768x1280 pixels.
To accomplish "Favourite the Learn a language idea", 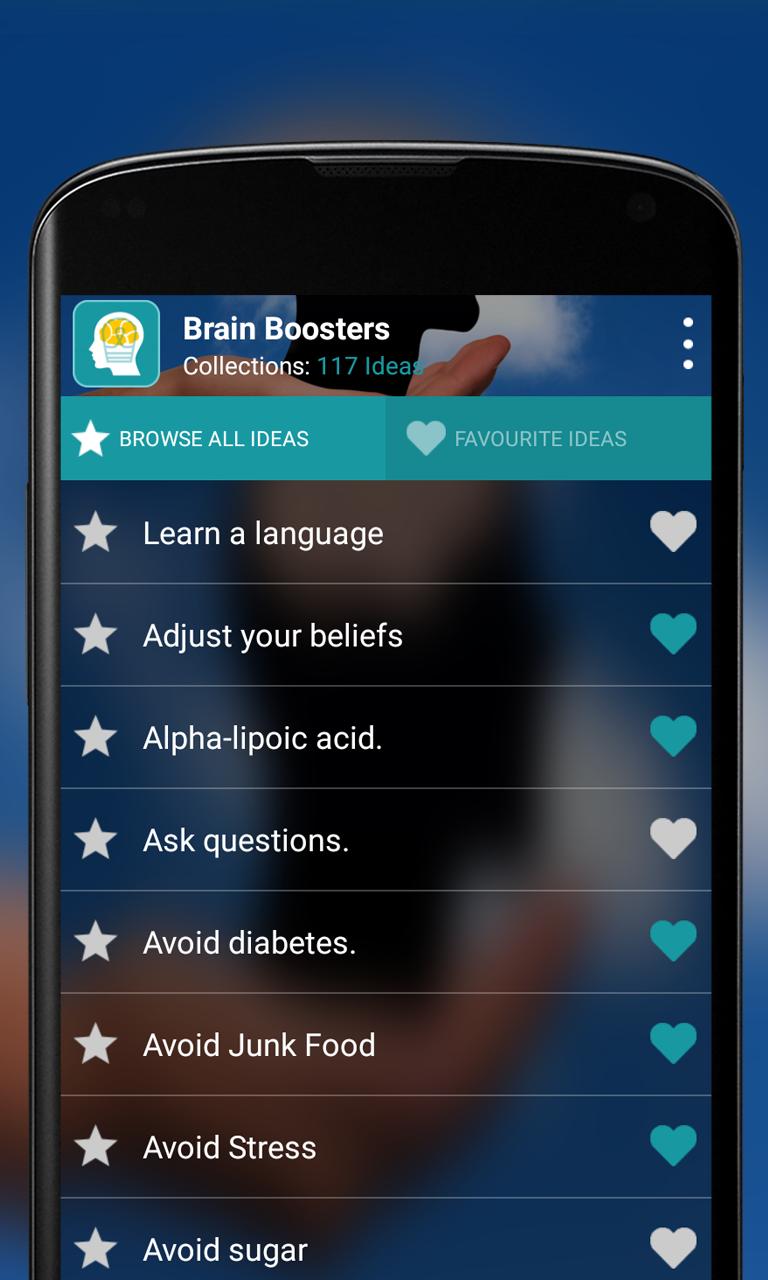I will [673, 530].
